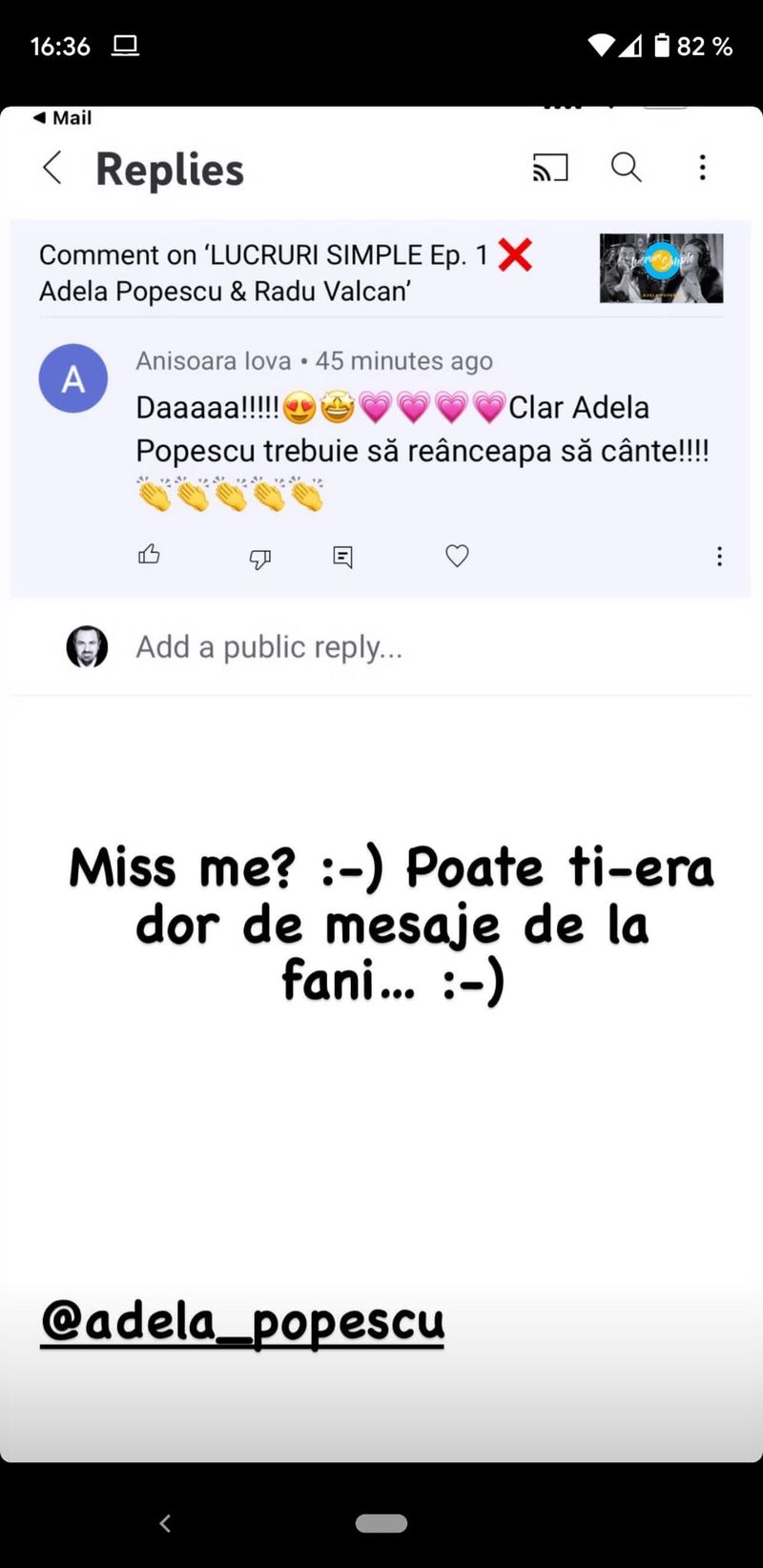Tap the comment header for the LUCRURI SIMPLE video

coord(286,272)
